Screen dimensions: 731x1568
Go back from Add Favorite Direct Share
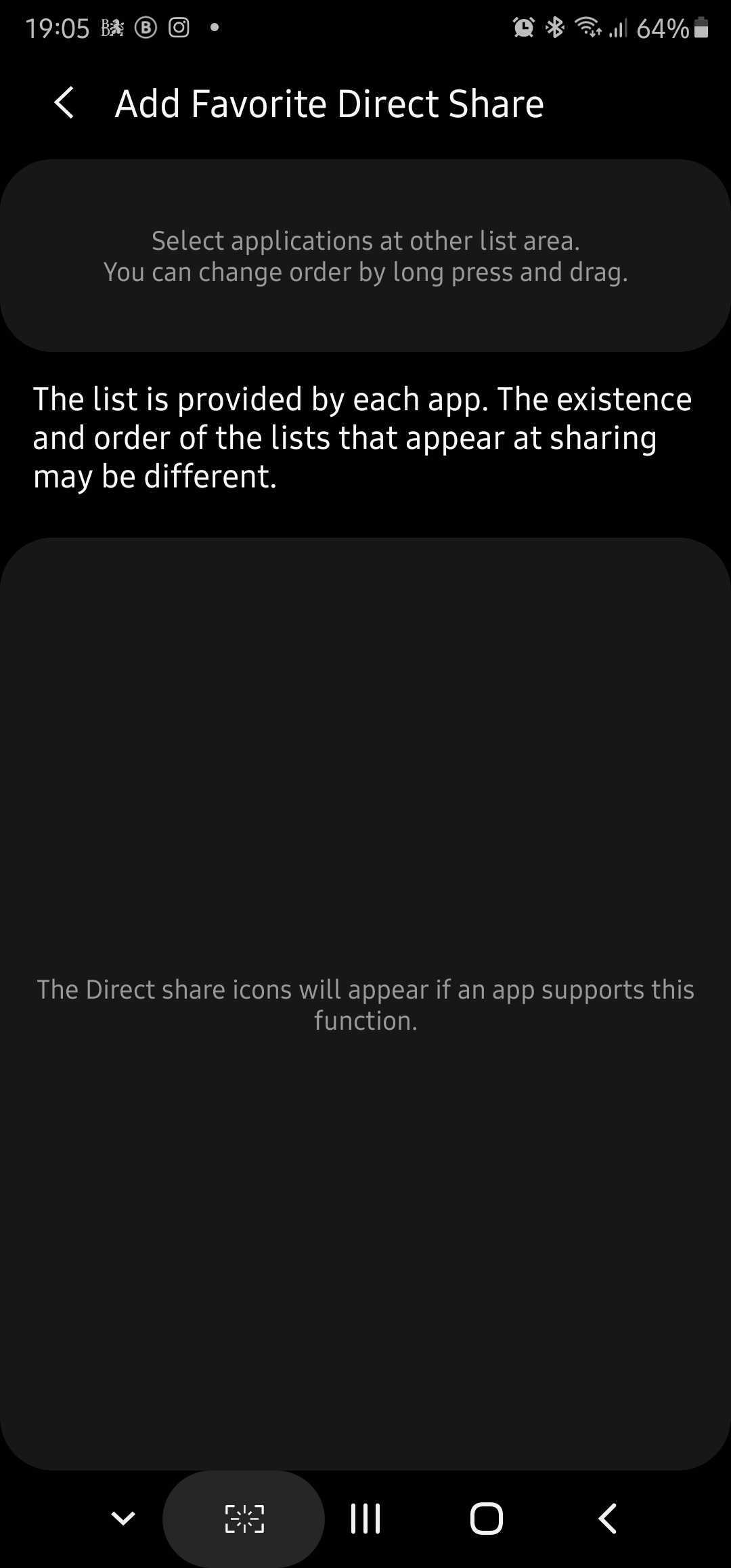click(64, 104)
